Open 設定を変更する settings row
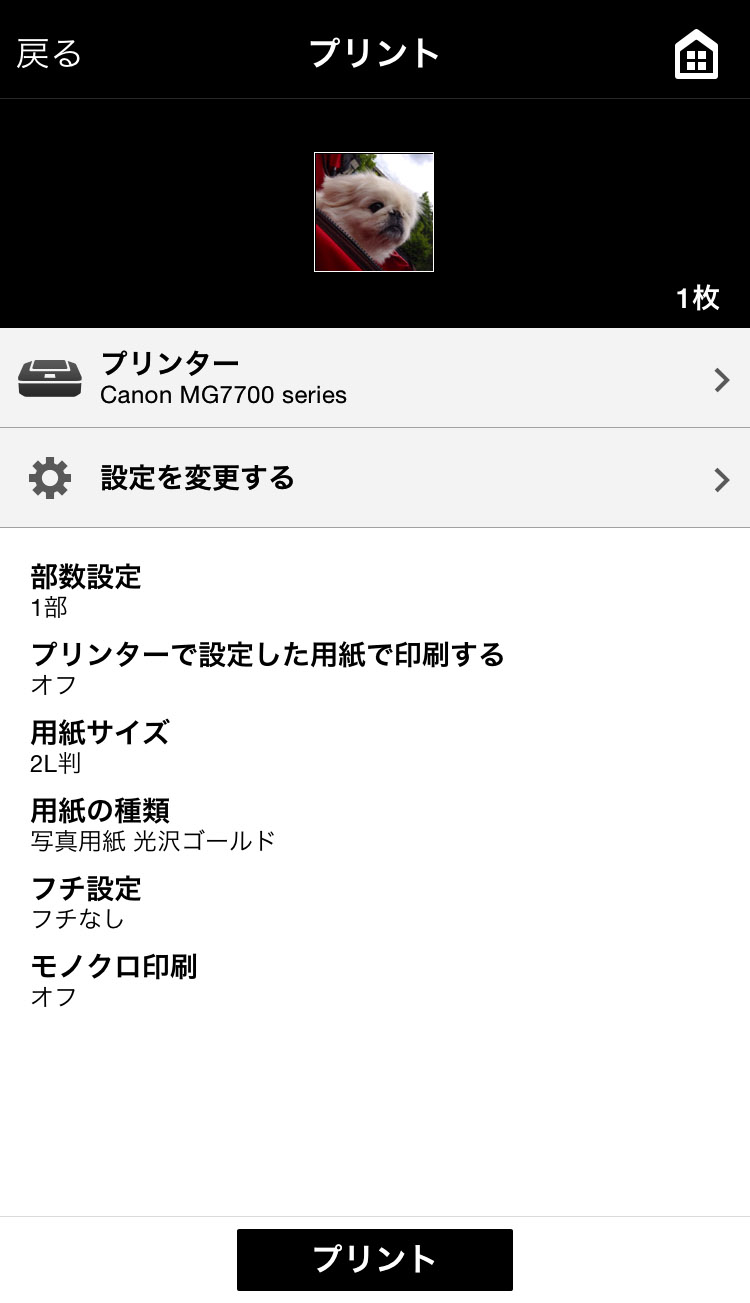This screenshot has height=1303, width=750. tap(375, 479)
